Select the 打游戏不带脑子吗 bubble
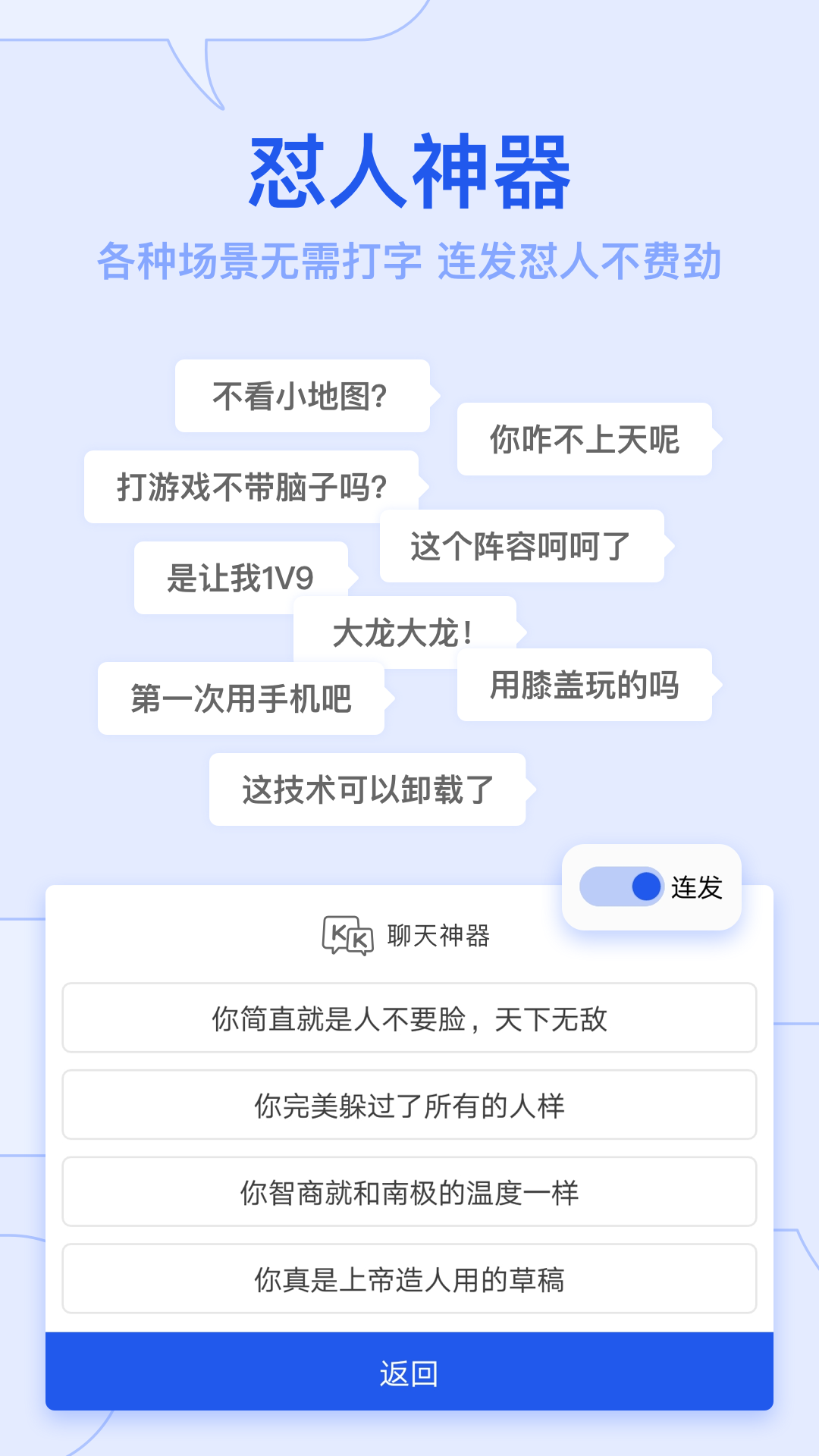 252,488
